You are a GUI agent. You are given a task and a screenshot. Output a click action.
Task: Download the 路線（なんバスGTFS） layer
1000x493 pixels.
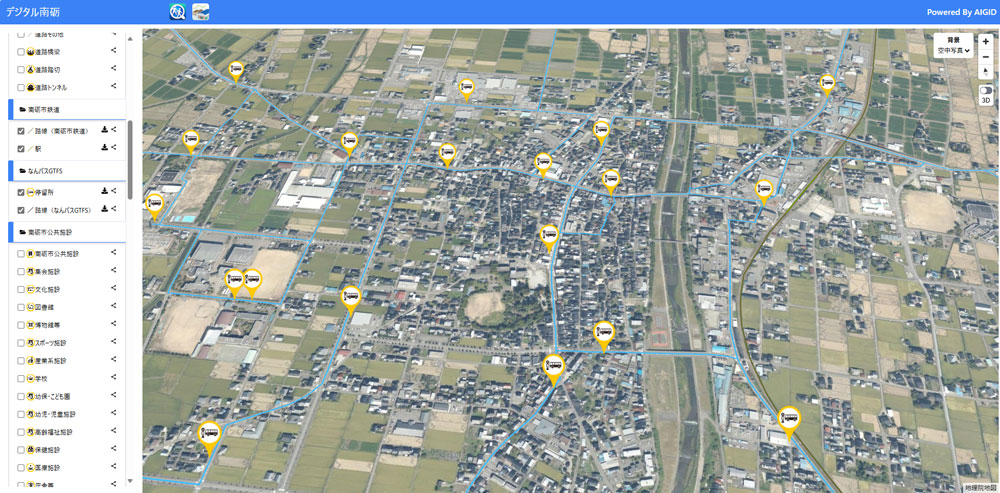pos(104,209)
